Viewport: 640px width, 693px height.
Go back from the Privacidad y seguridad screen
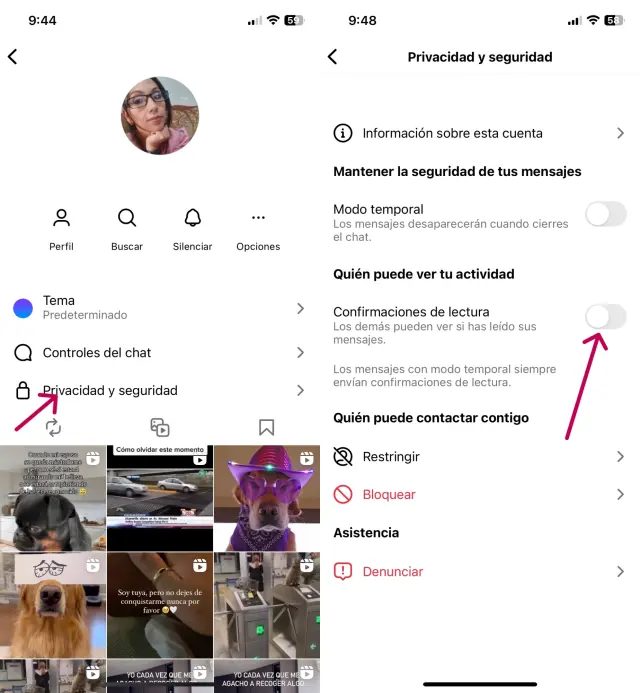pyautogui.click(x=333, y=57)
